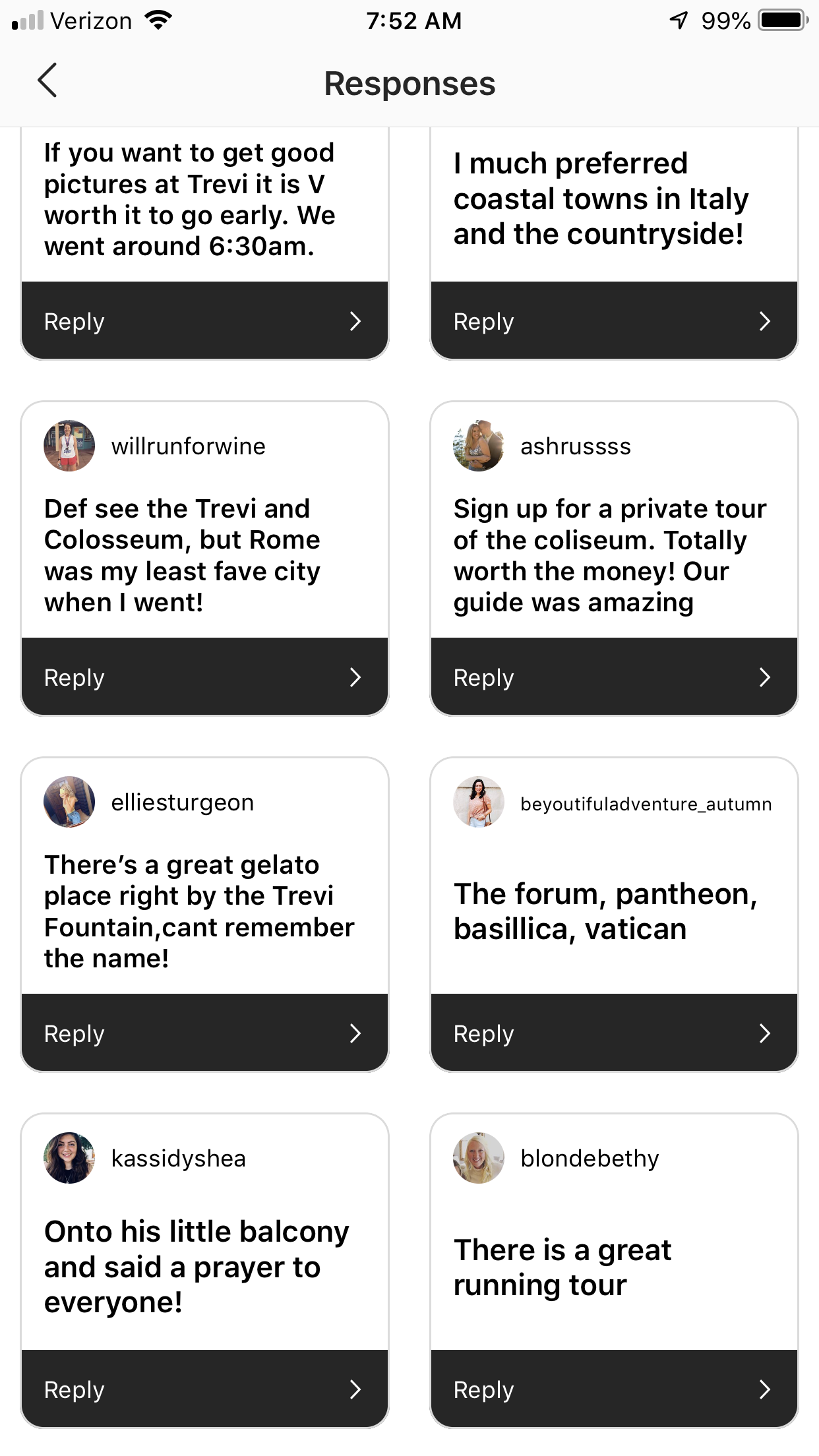The image size is (819, 1456).
Task: Reply to elliesturgeon's gelato response
Action: 204,1033
